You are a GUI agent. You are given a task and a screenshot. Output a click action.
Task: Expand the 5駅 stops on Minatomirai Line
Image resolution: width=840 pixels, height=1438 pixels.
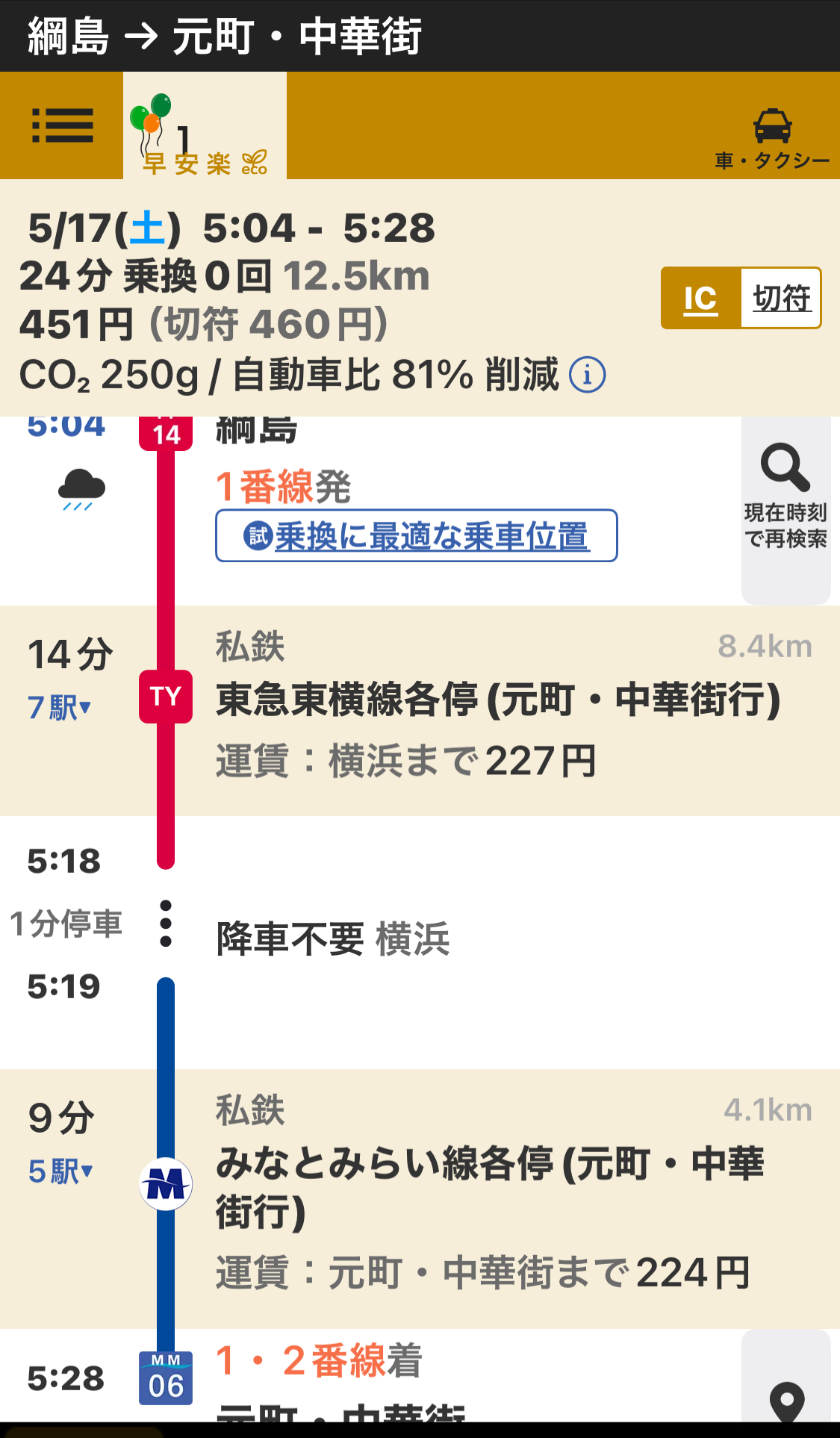pyautogui.click(x=60, y=1171)
